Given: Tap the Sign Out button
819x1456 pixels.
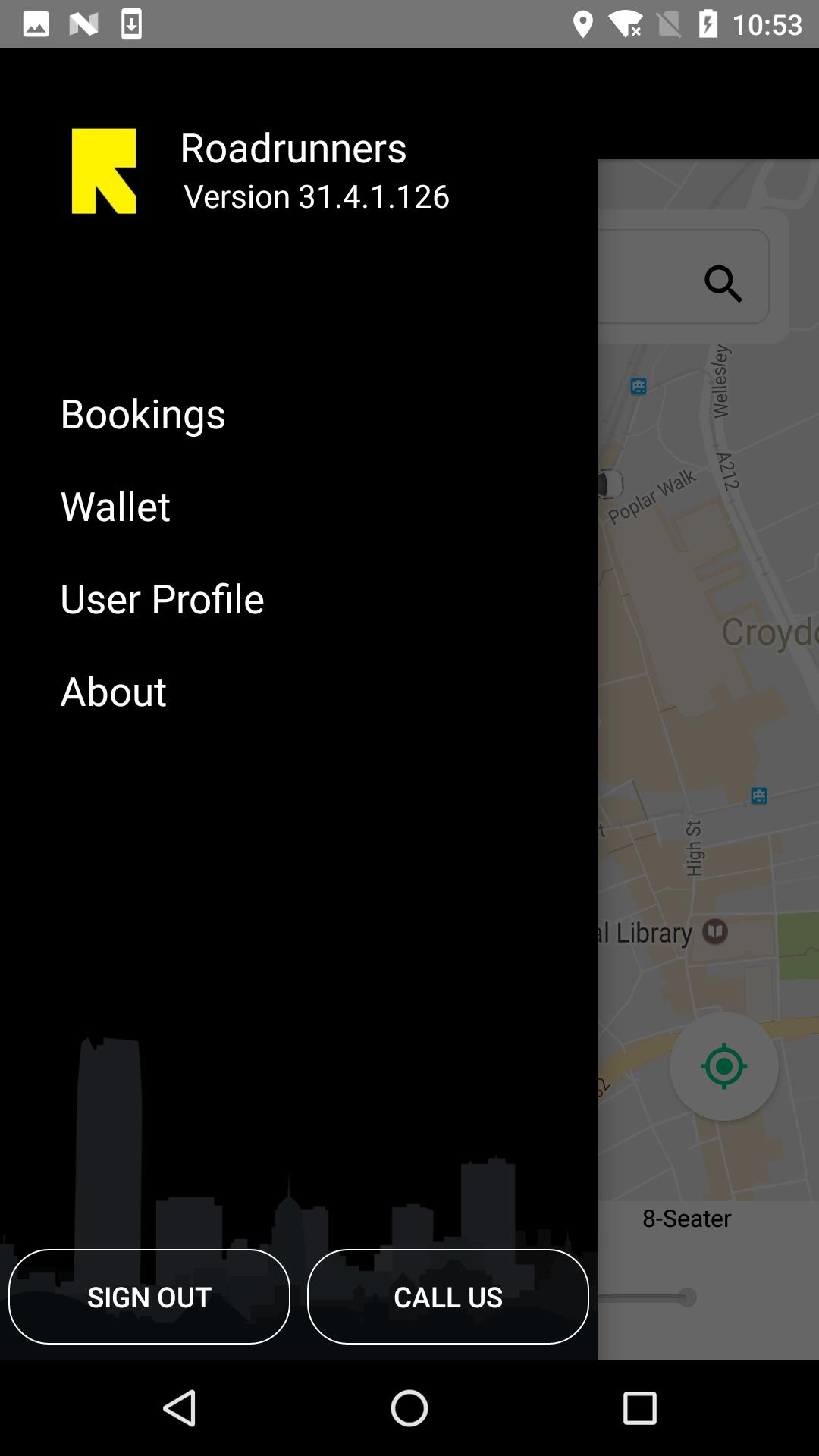Looking at the screenshot, I should [149, 1297].
